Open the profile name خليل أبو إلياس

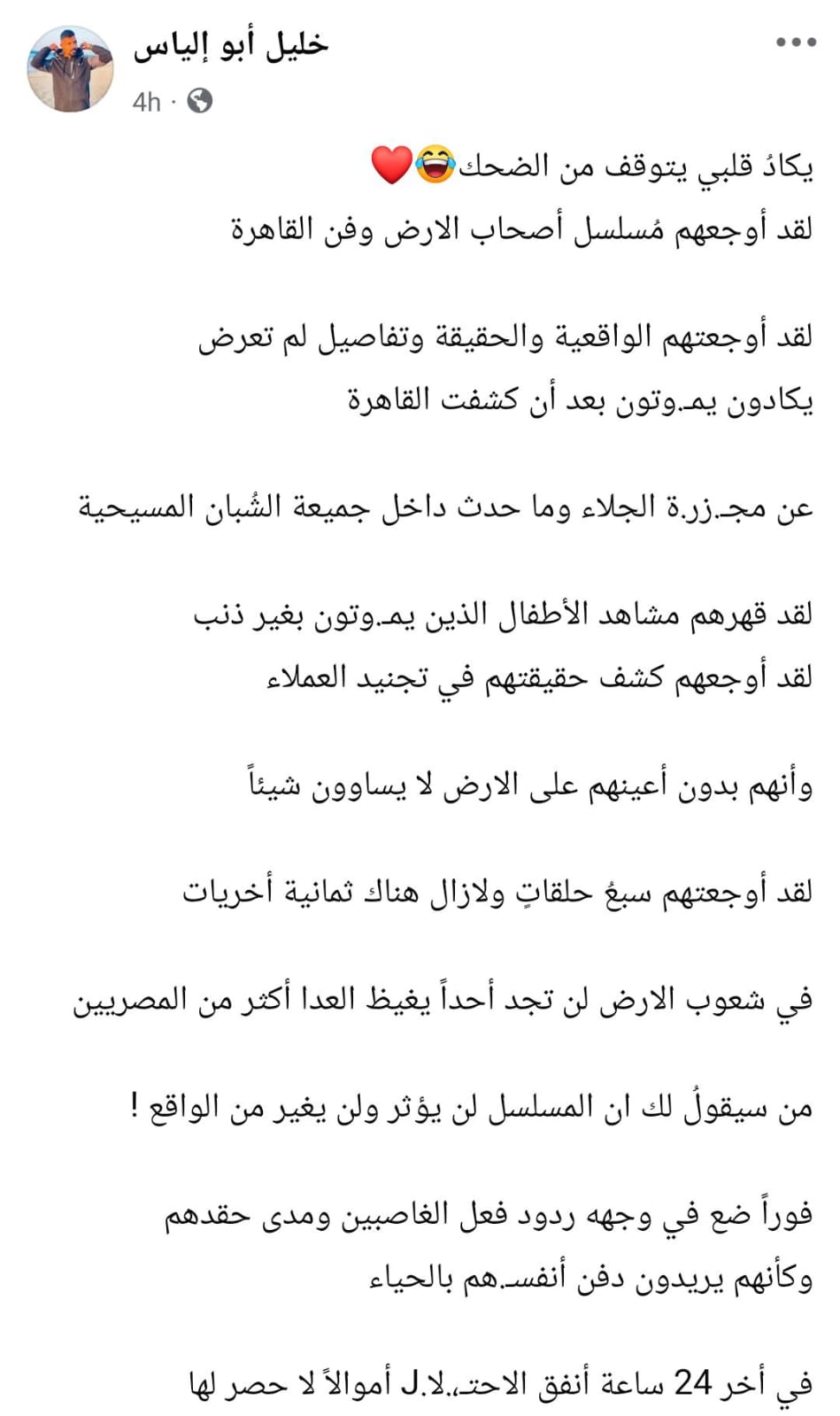[231, 44]
